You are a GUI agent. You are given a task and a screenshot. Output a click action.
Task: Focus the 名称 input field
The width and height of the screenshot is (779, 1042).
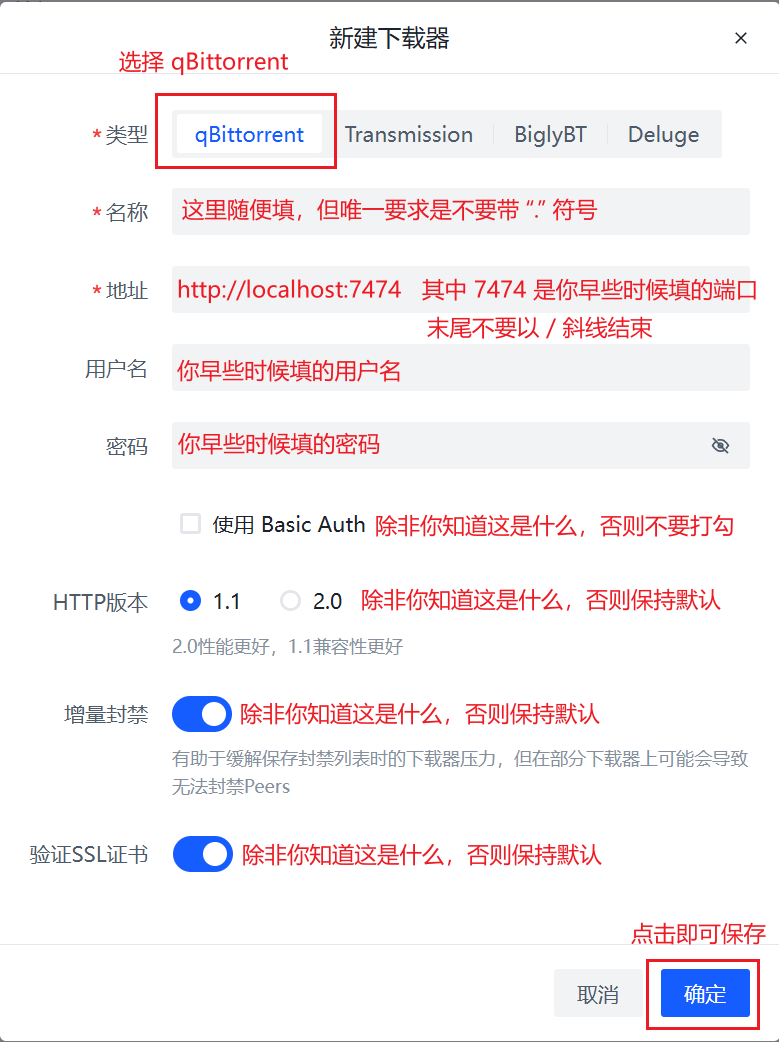tap(460, 211)
